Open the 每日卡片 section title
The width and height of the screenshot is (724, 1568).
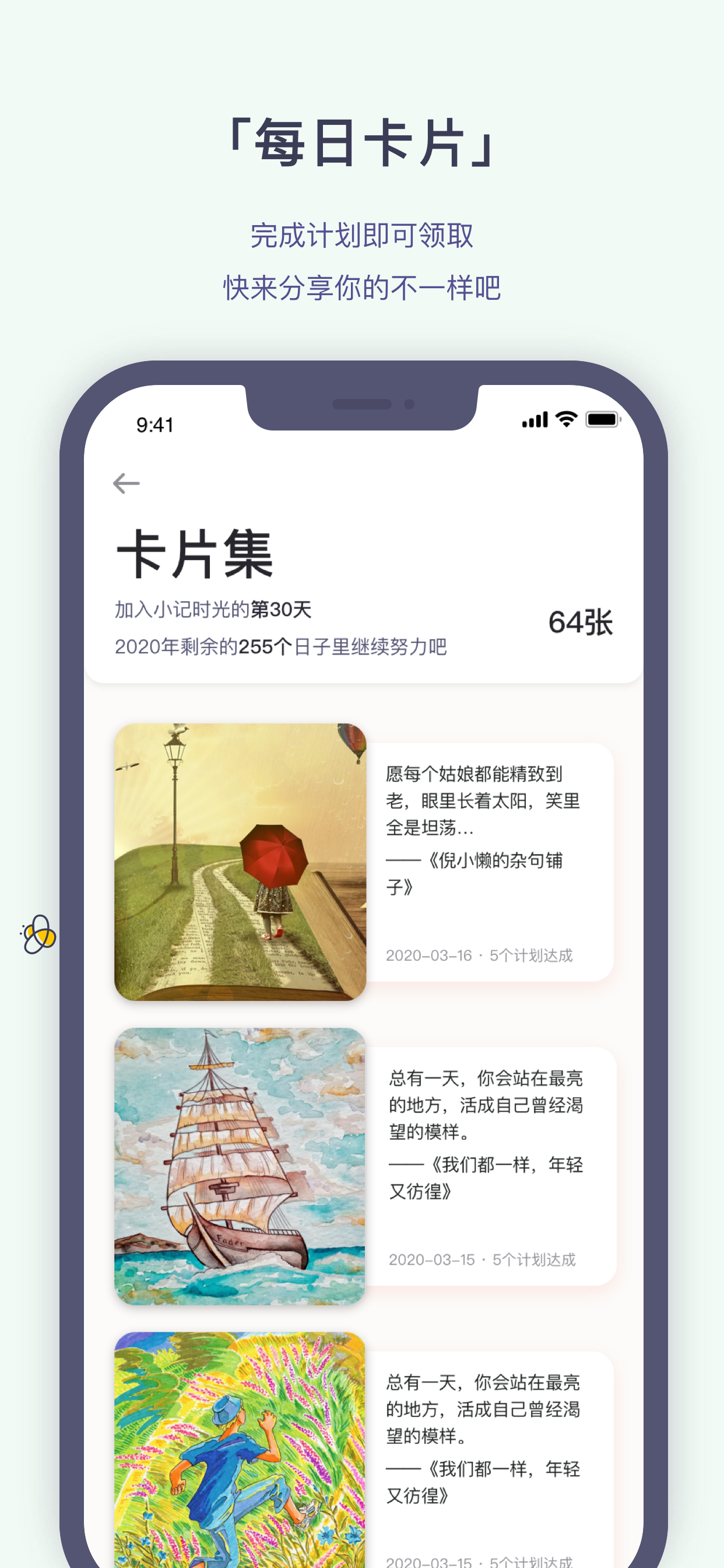(361, 142)
